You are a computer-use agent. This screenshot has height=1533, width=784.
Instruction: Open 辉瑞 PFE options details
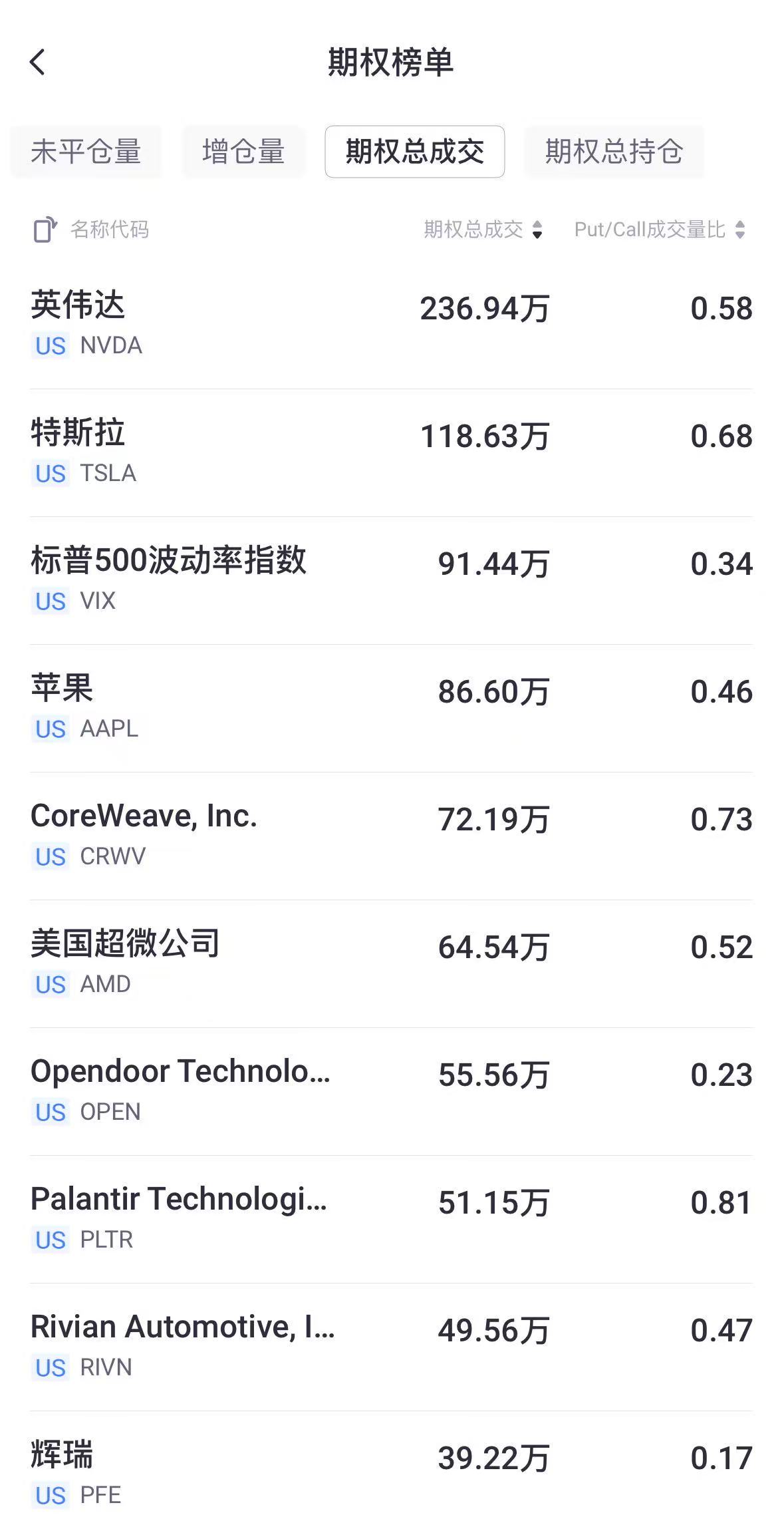click(x=391, y=1473)
